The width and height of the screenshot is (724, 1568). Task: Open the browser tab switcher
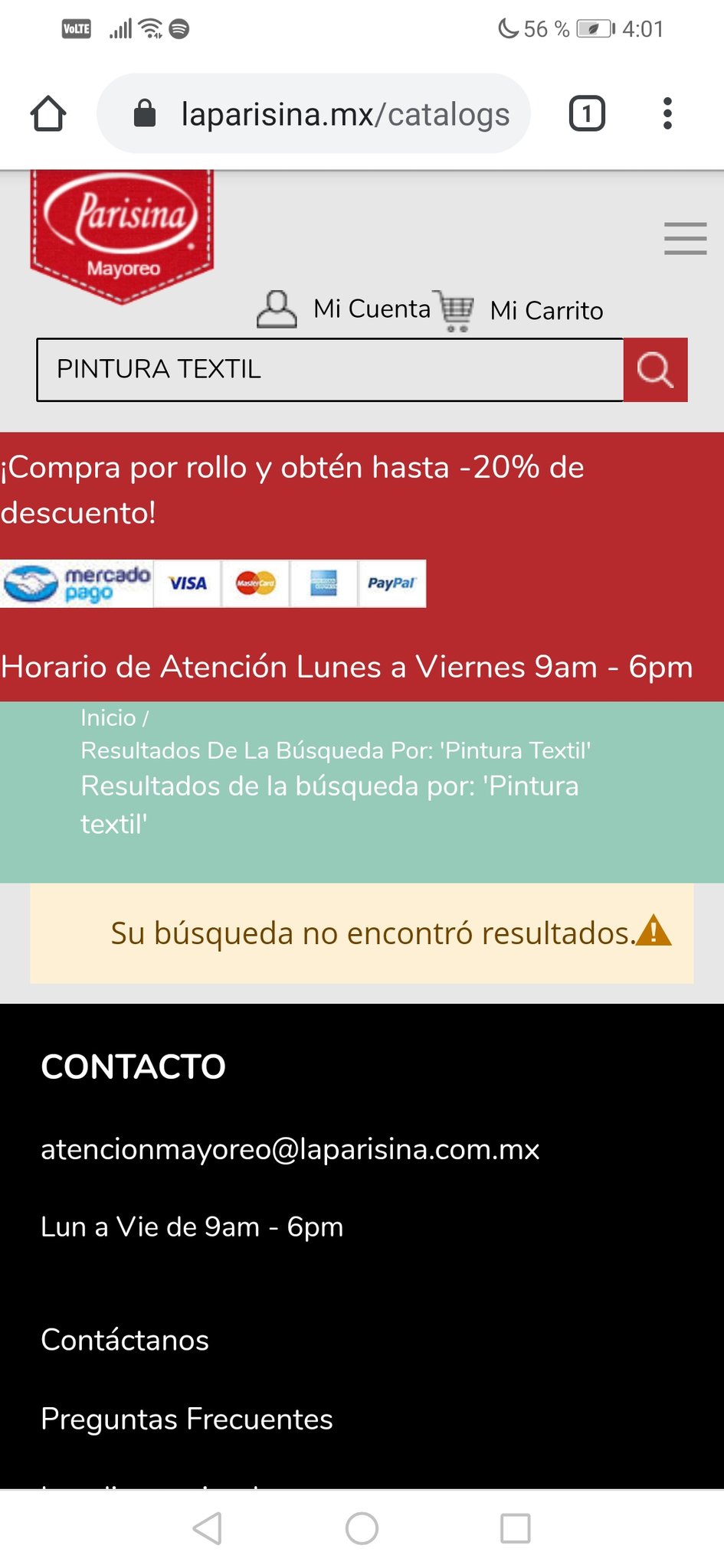click(587, 114)
